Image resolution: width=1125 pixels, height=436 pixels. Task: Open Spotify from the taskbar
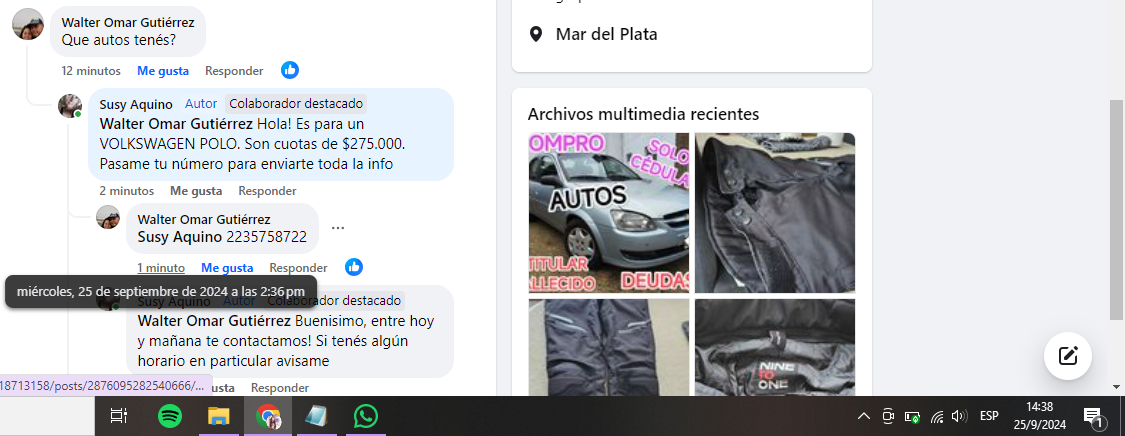(170, 416)
